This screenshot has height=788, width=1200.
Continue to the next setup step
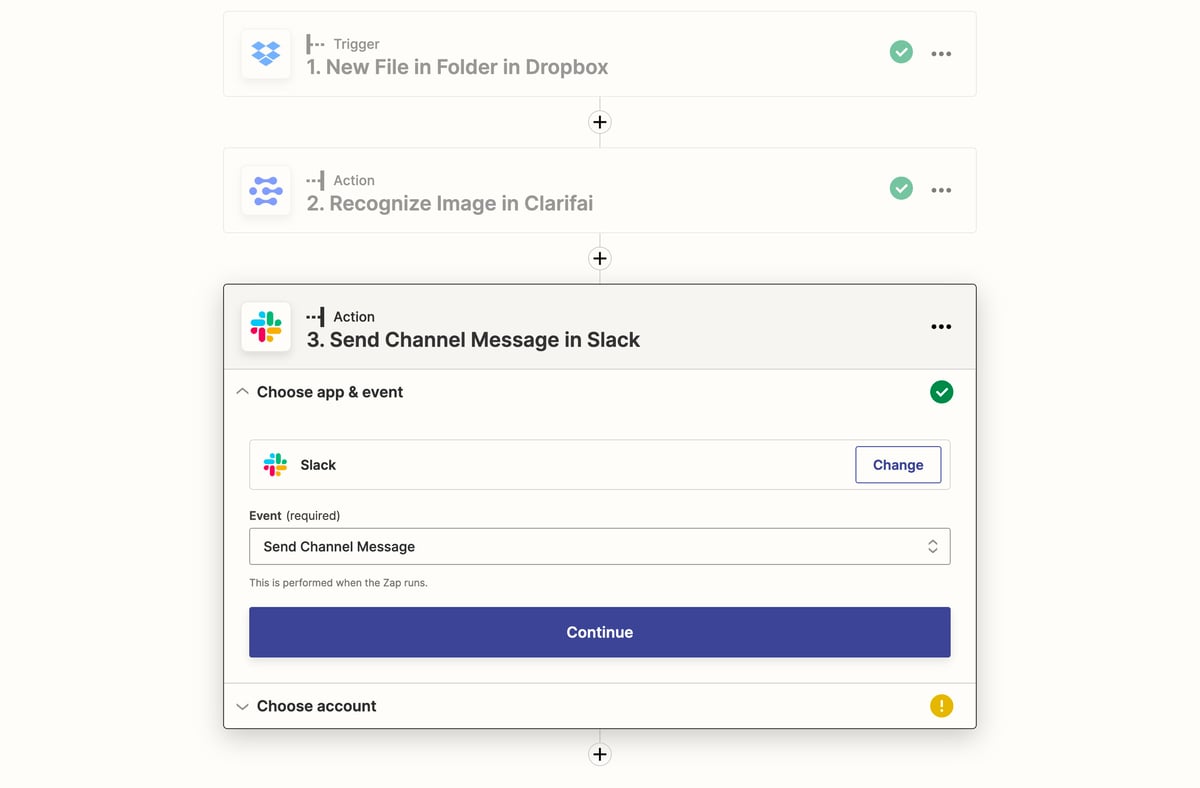pos(599,632)
